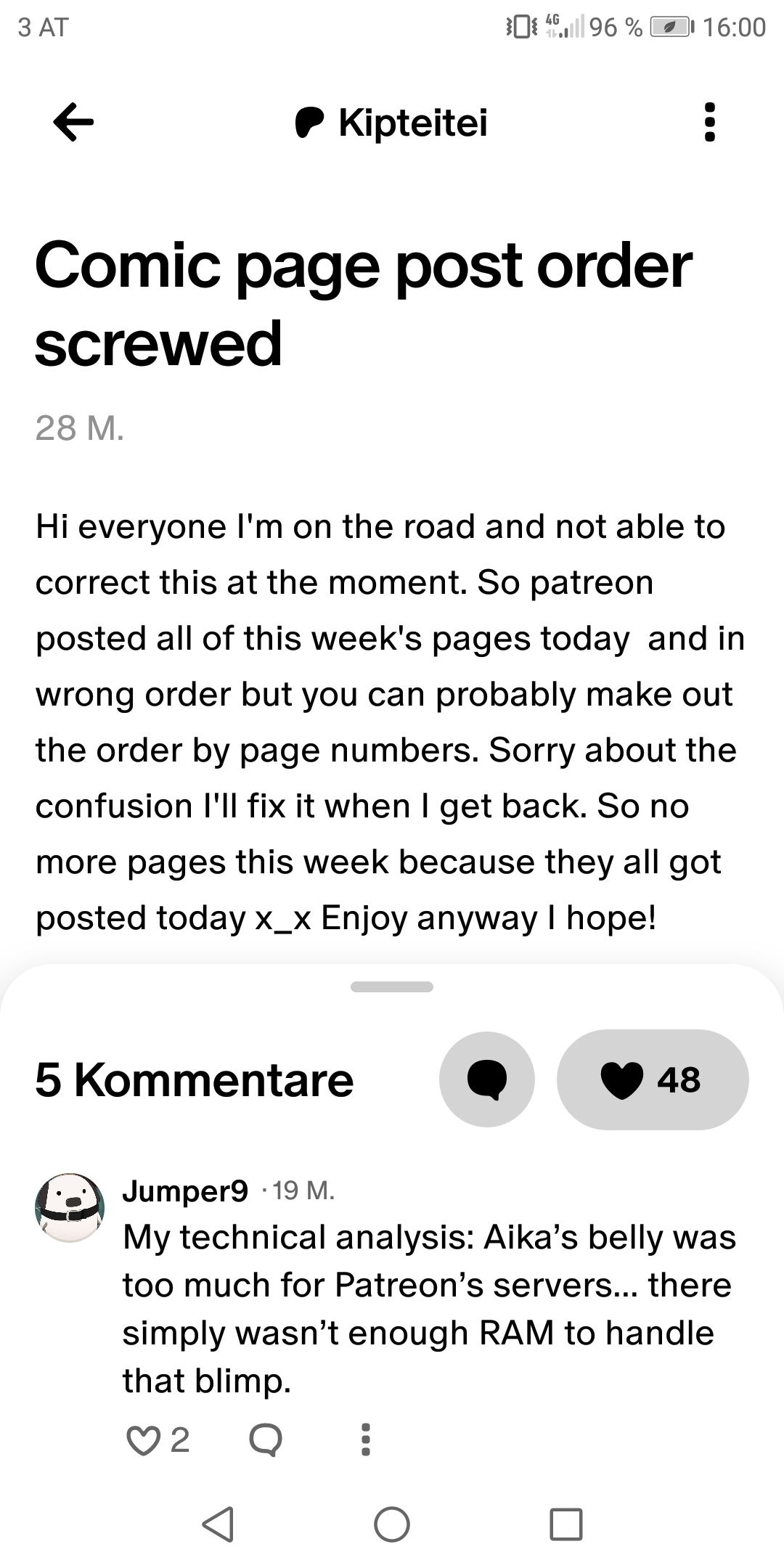Open Jumper9's profile avatar
The height and width of the screenshot is (1568, 784).
[70, 1208]
